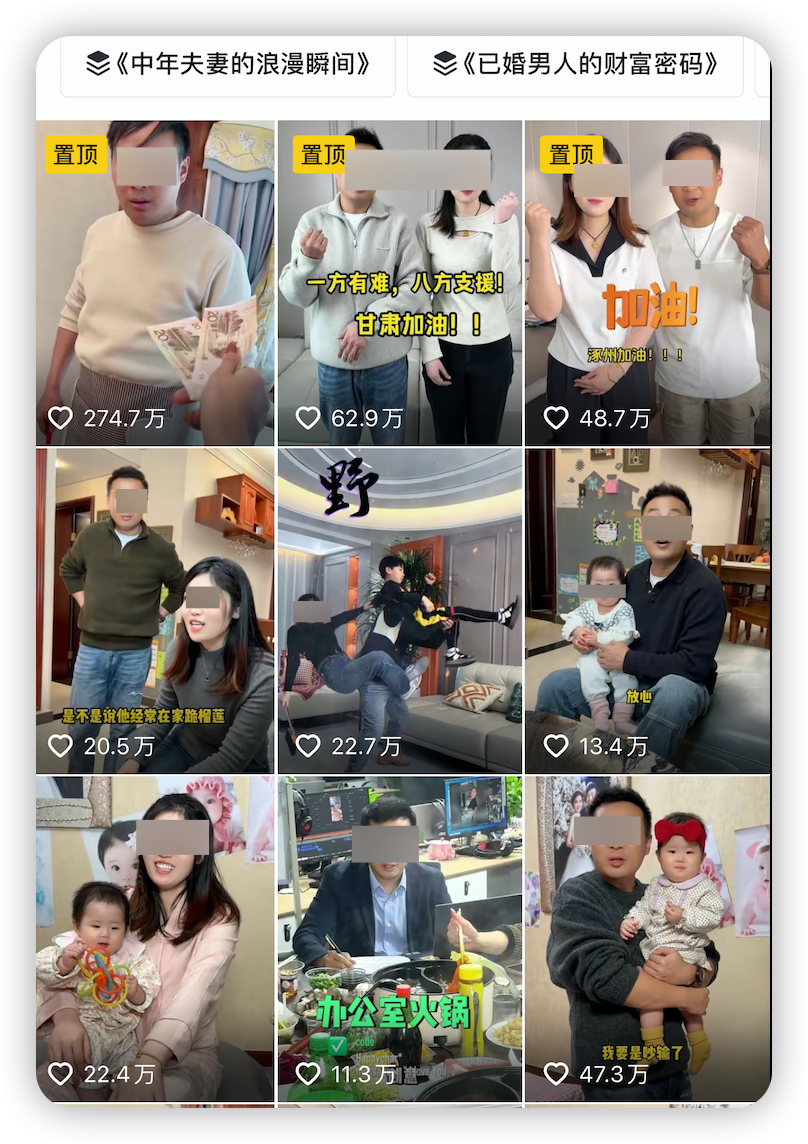Open the video with 47.3万 likes
The height and width of the screenshot is (1144, 808).
pyautogui.click(x=646, y=938)
